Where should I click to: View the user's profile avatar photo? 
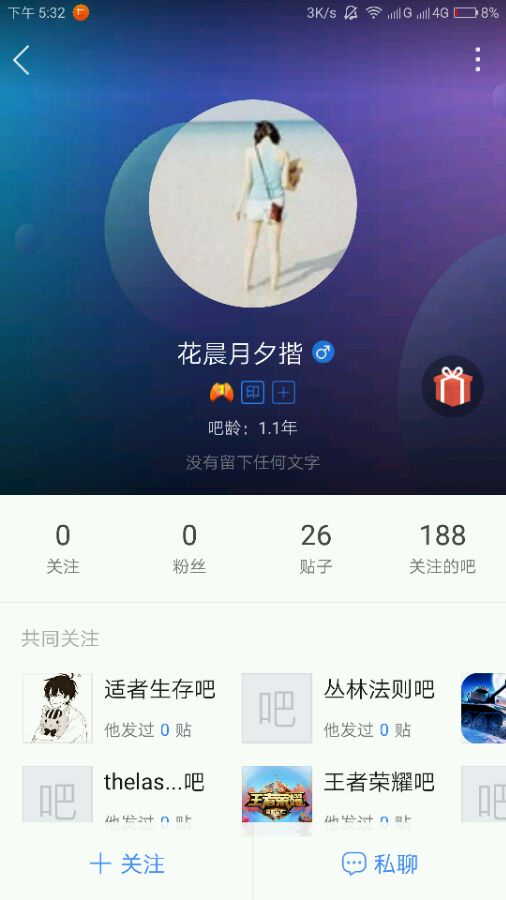pos(252,203)
